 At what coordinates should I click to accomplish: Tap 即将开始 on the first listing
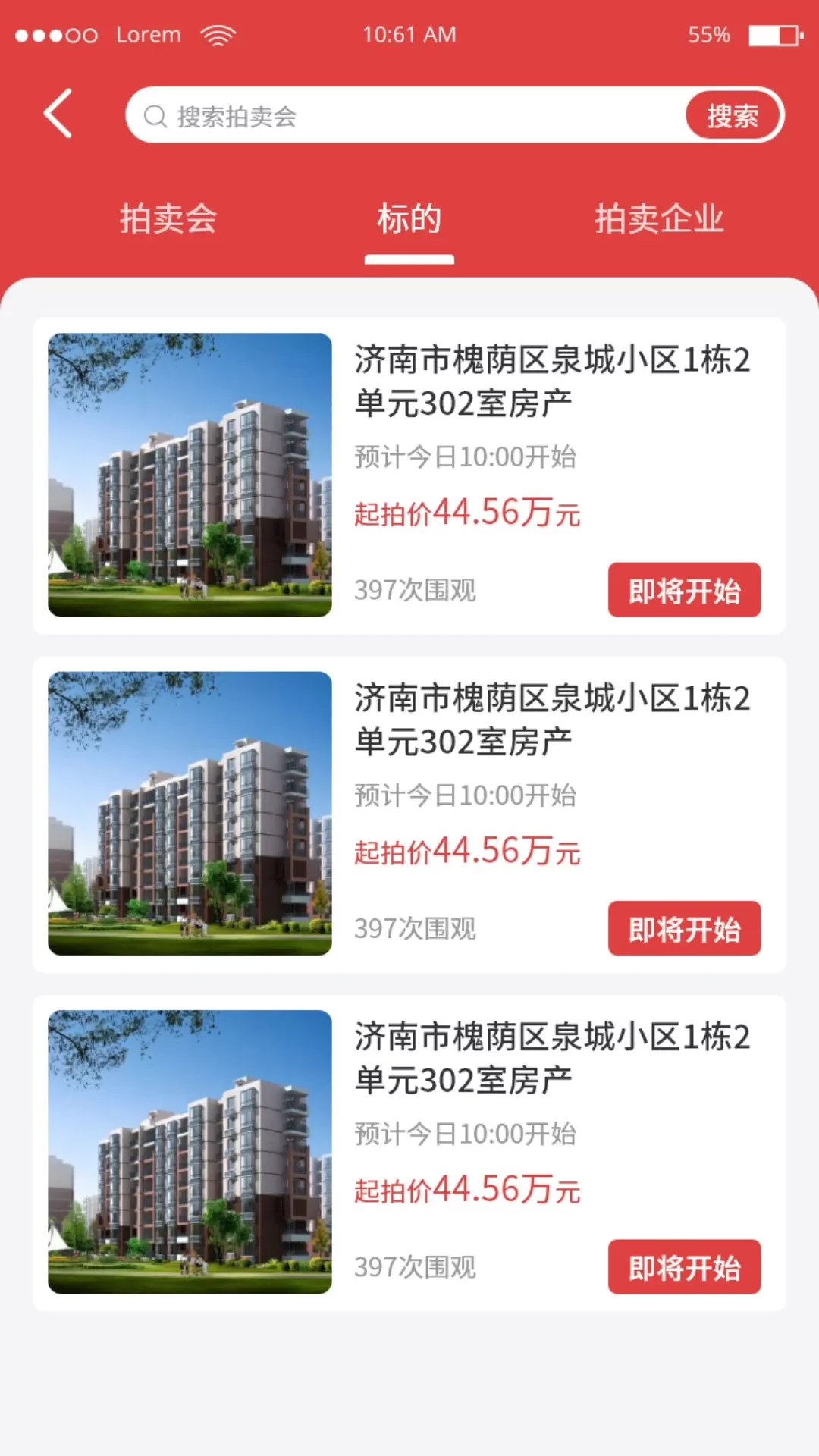click(x=684, y=590)
